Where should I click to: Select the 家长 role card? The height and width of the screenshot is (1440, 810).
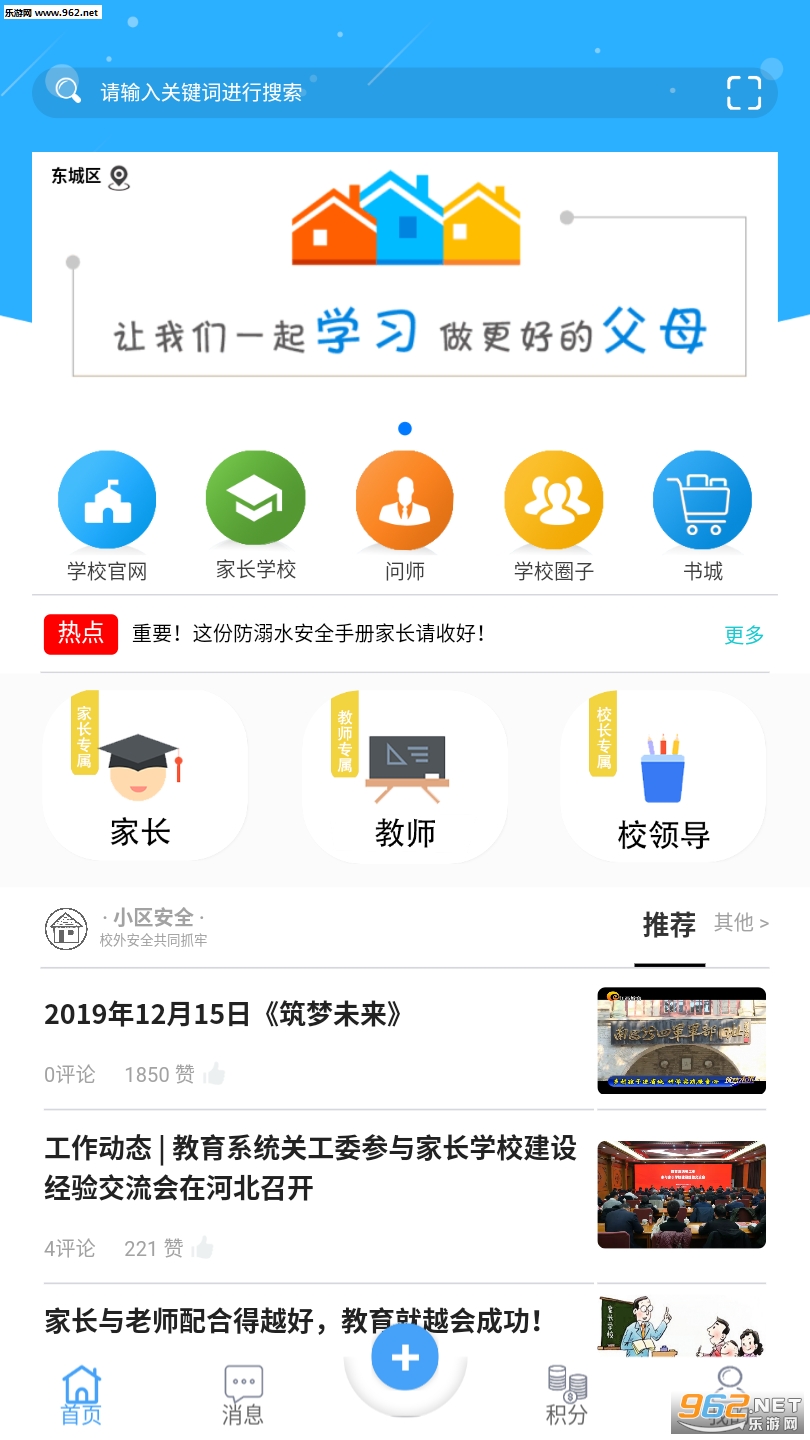pyautogui.click(x=145, y=776)
